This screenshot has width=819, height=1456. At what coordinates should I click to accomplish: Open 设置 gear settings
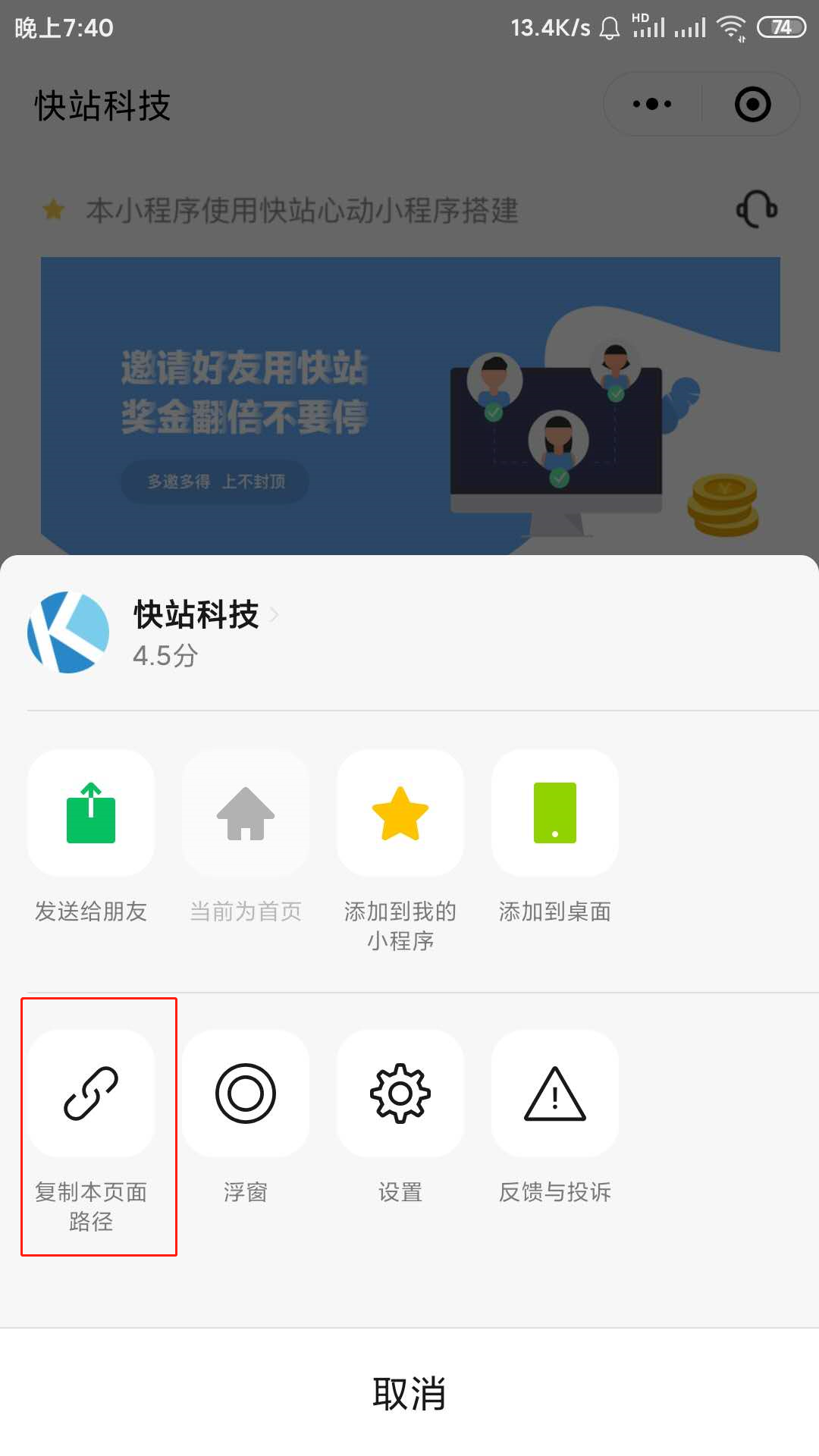(x=400, y=1094)
